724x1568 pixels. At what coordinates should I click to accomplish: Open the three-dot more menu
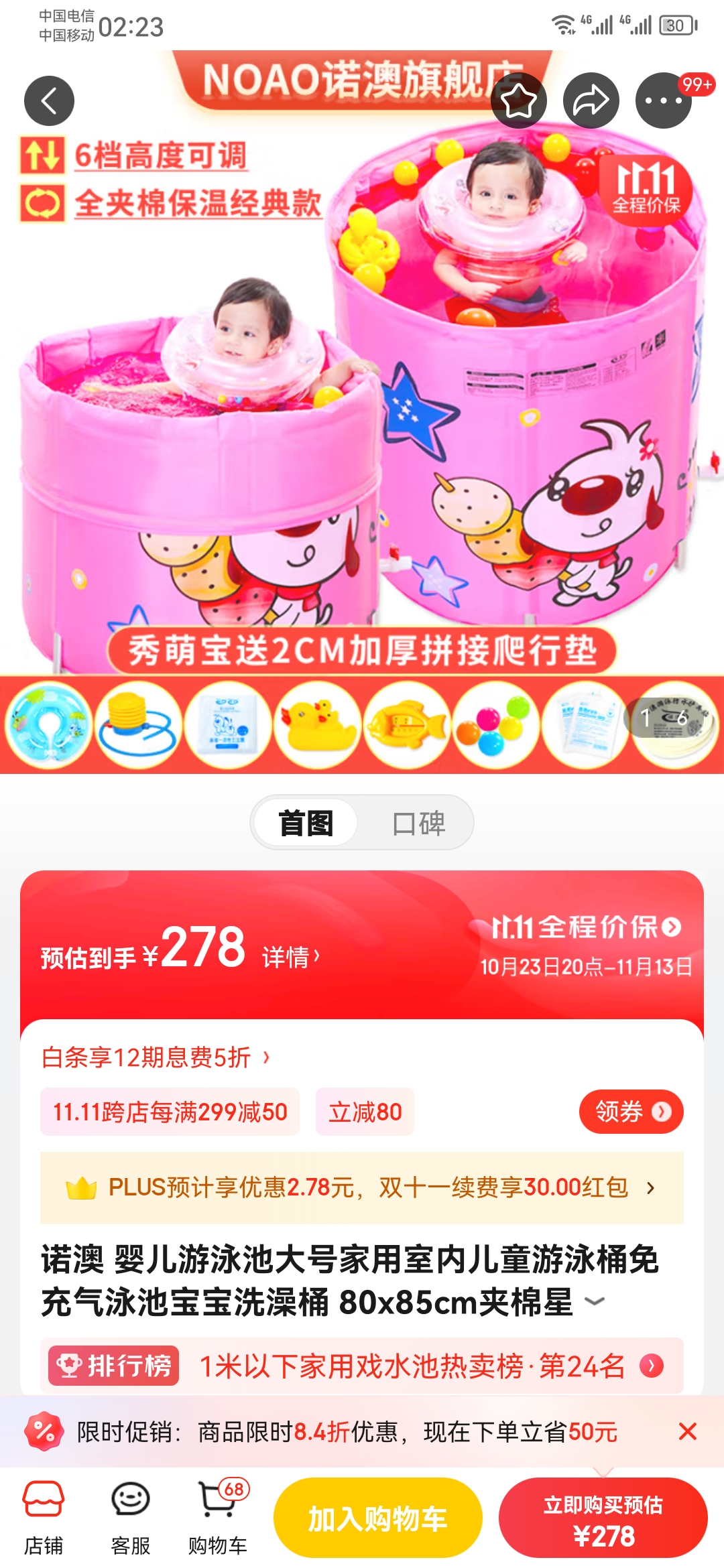click(663, 101)
